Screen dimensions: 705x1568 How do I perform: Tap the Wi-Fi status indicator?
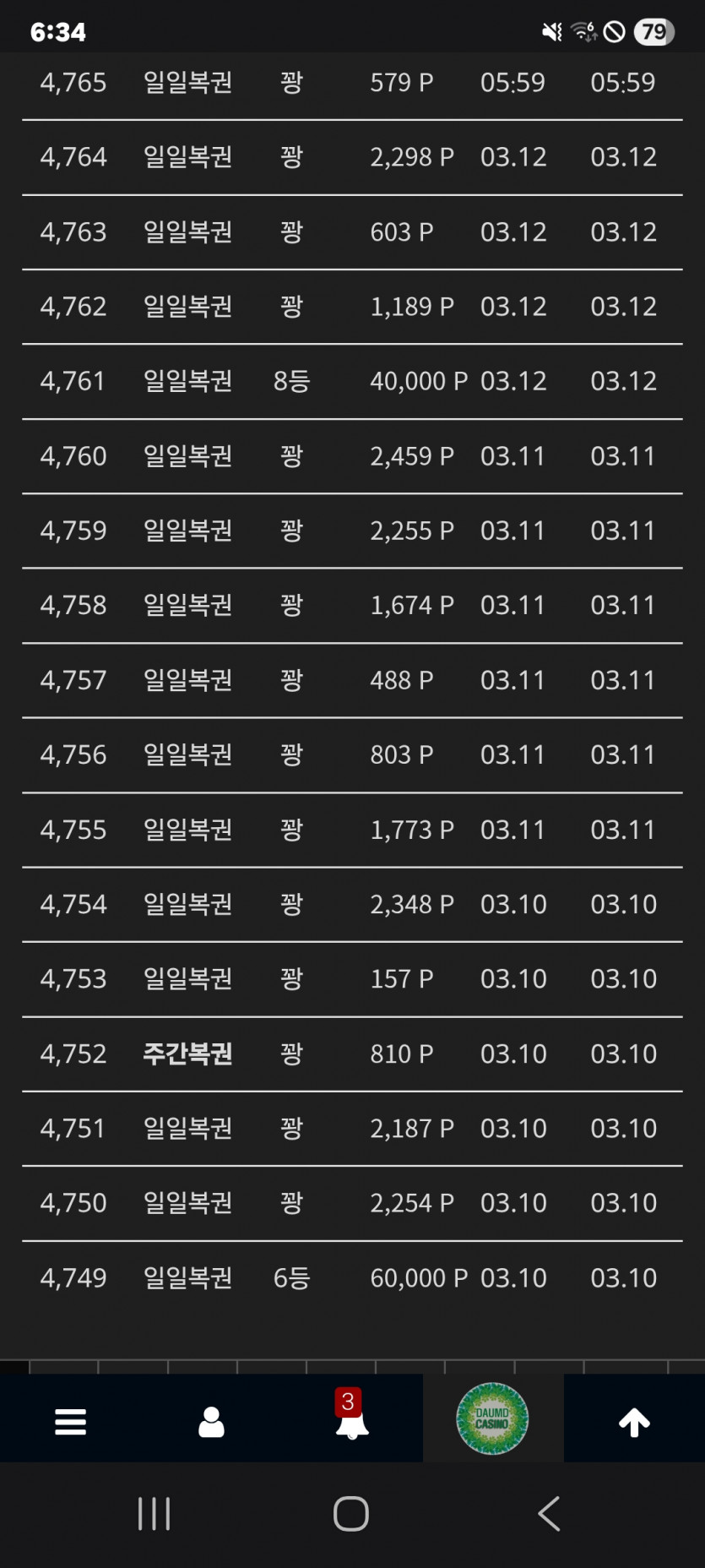(583, 30)
